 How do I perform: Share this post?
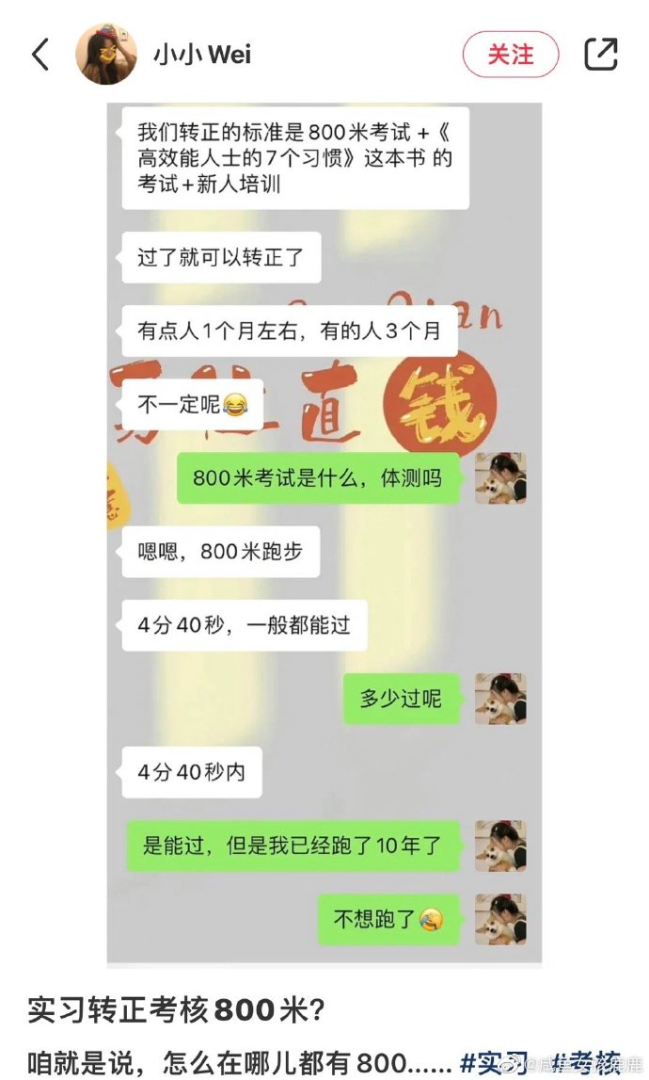pos(600,54)
